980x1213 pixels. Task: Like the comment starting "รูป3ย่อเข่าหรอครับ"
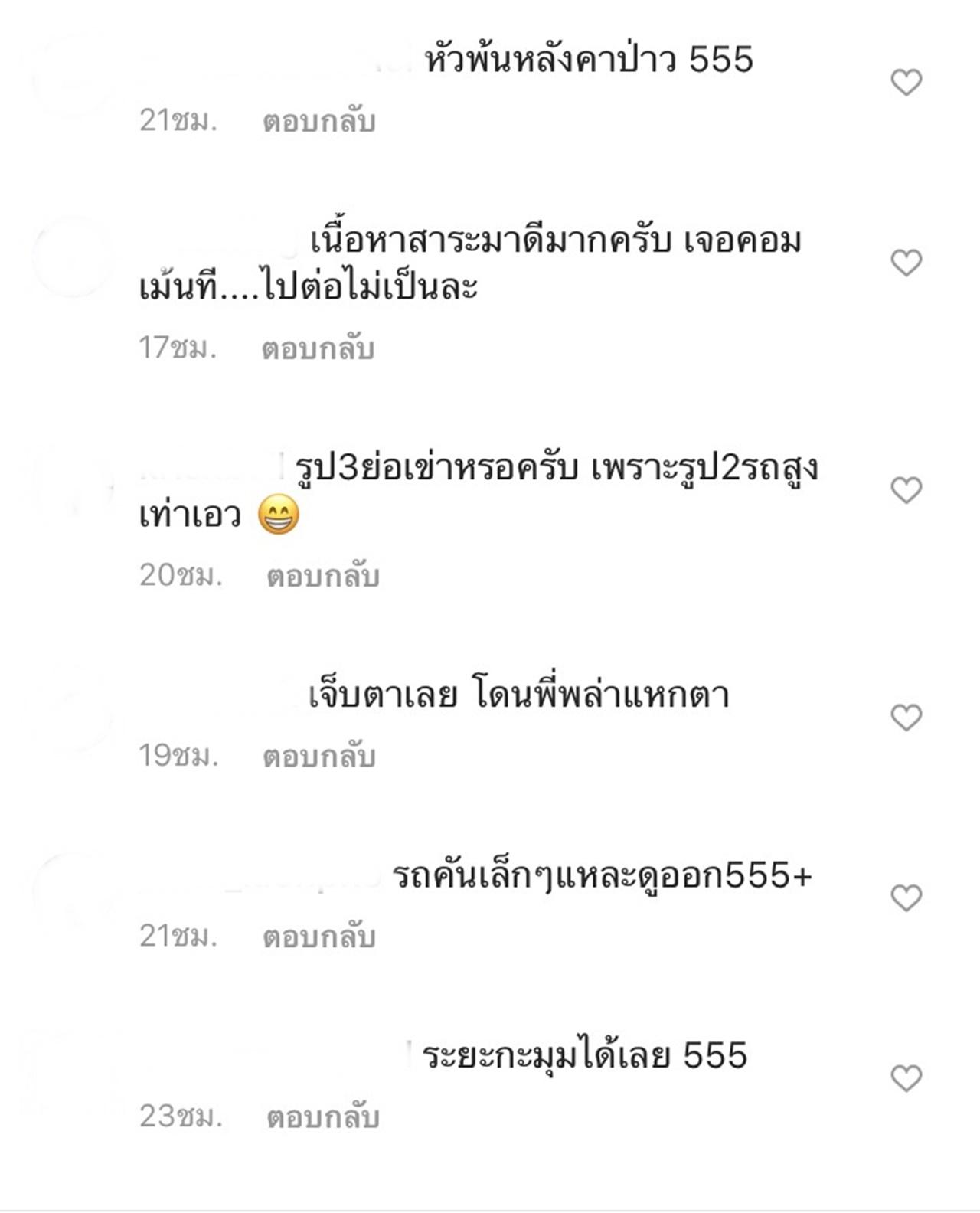click(906, 490)
